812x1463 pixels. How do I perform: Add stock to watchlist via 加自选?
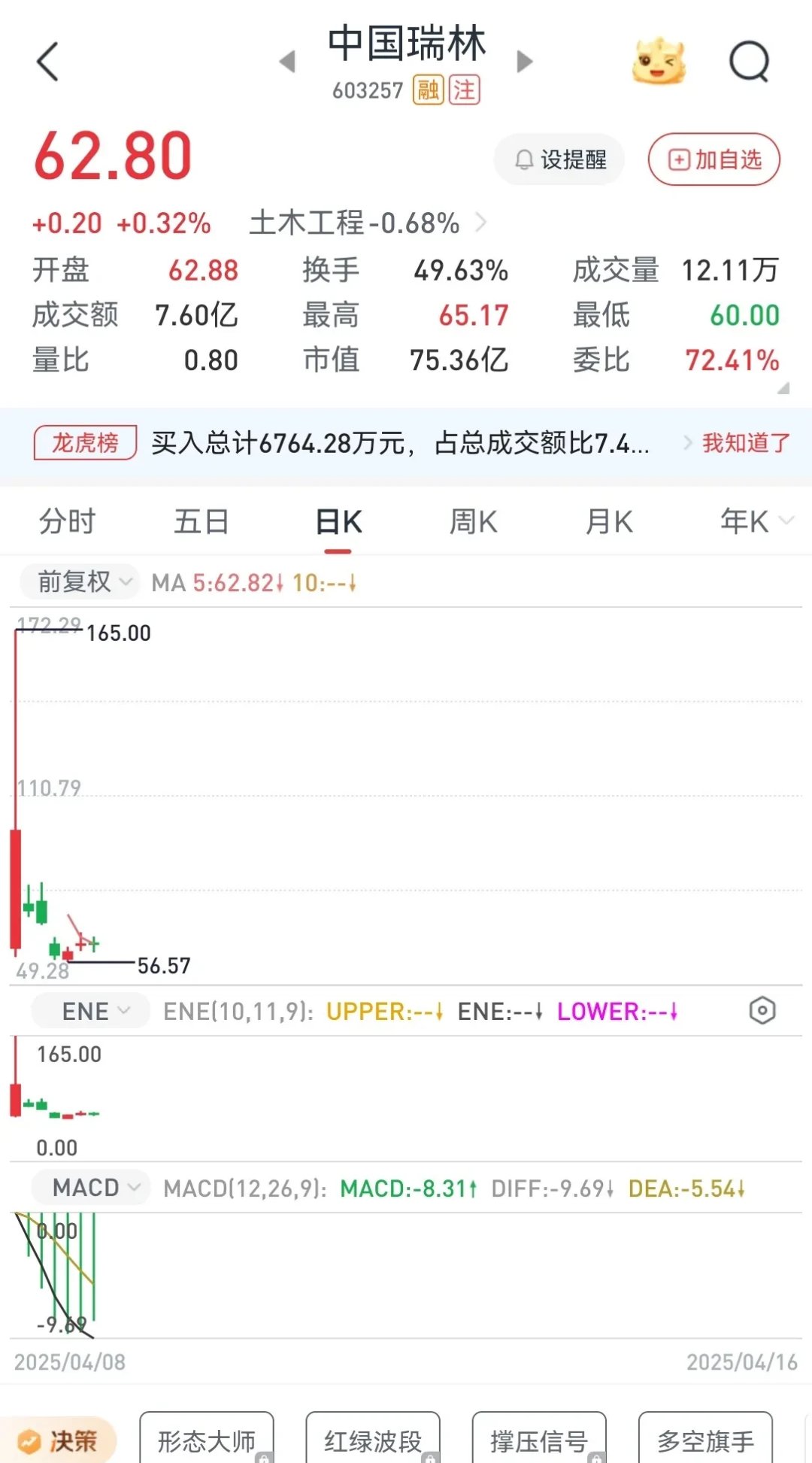point(713,159)
